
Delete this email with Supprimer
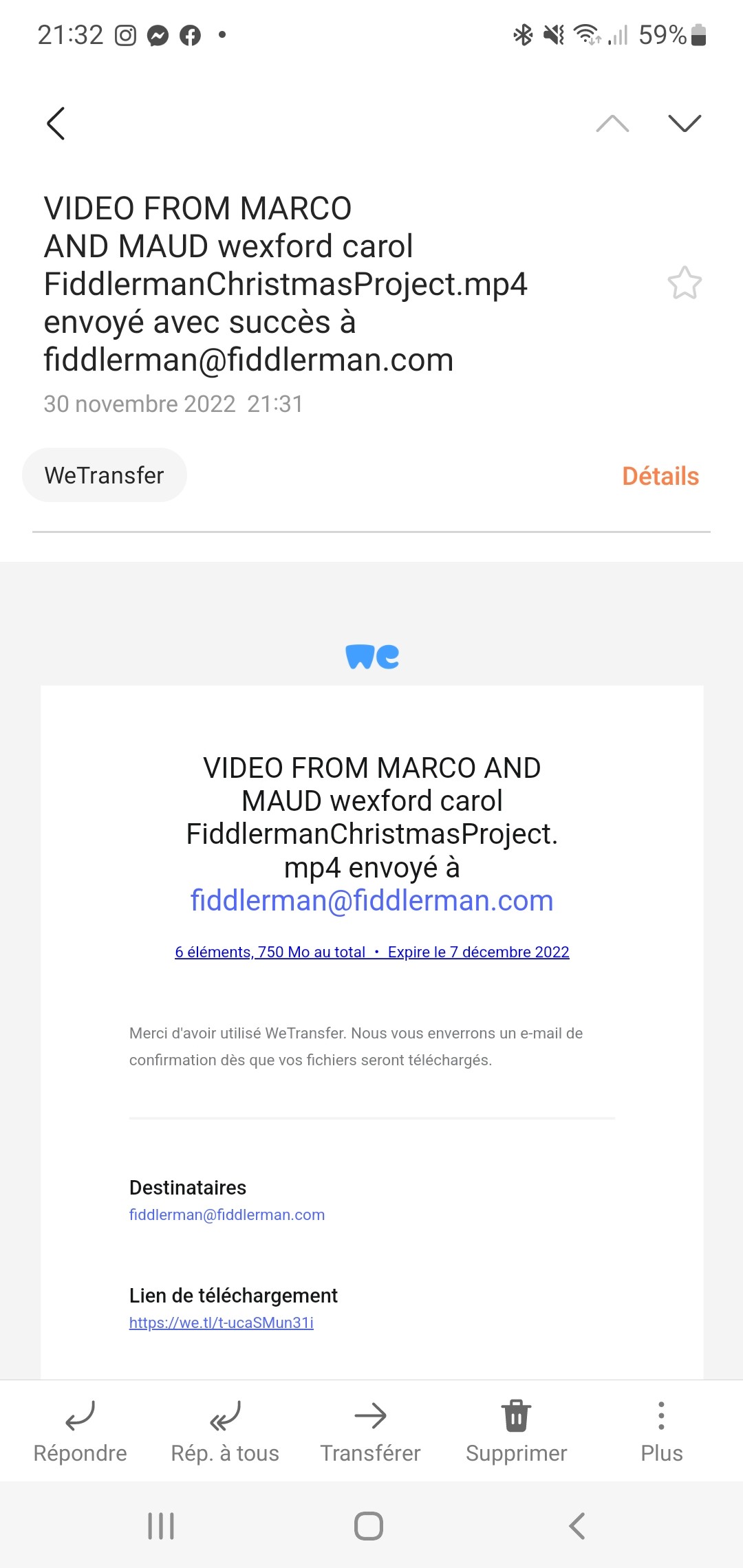tap(517, 1432)
